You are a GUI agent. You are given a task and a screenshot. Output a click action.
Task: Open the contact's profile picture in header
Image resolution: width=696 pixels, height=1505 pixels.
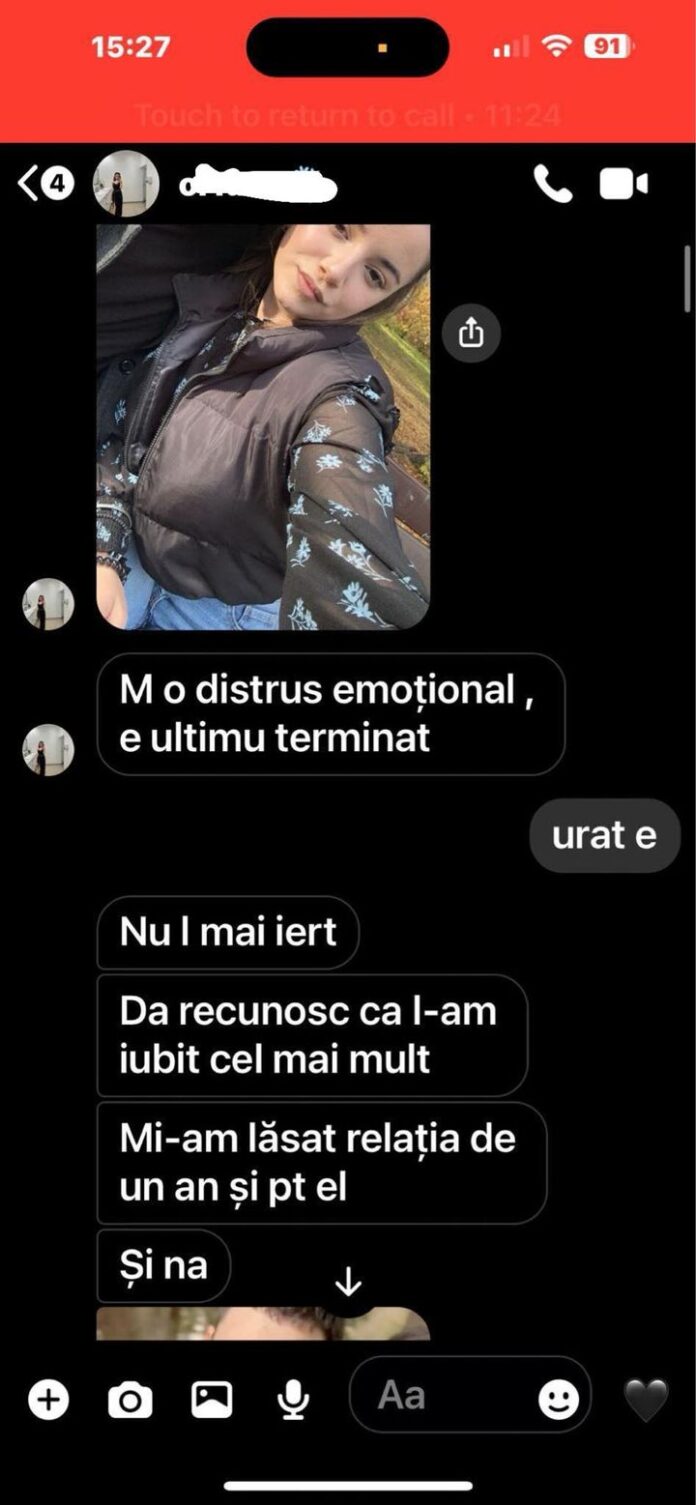pos(126,184)
